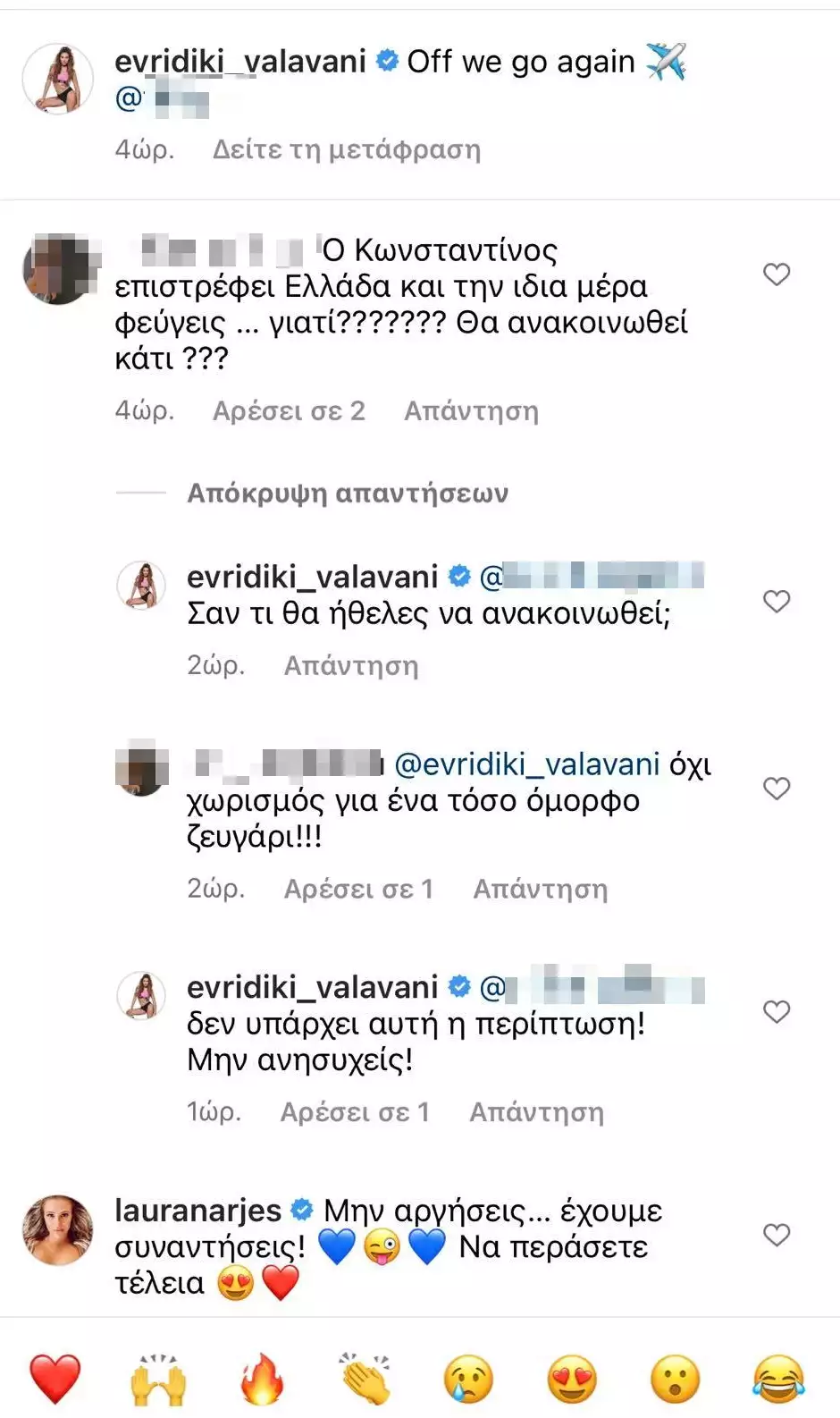Reply to the 'όχι χωρισμός' comment
This screenshot has height=1418, width=840.
(540, 890)
